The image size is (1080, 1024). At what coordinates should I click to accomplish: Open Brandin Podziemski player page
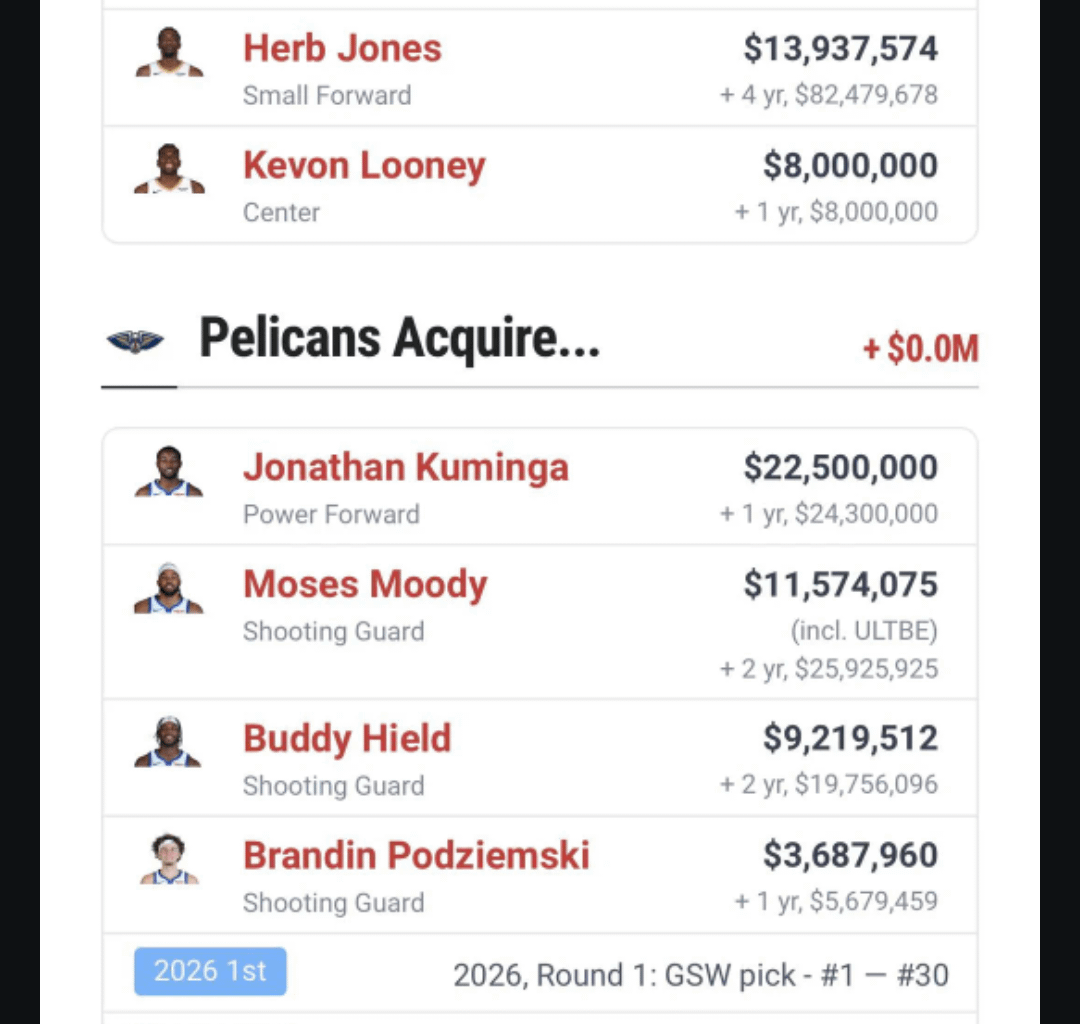pos(416,856)
